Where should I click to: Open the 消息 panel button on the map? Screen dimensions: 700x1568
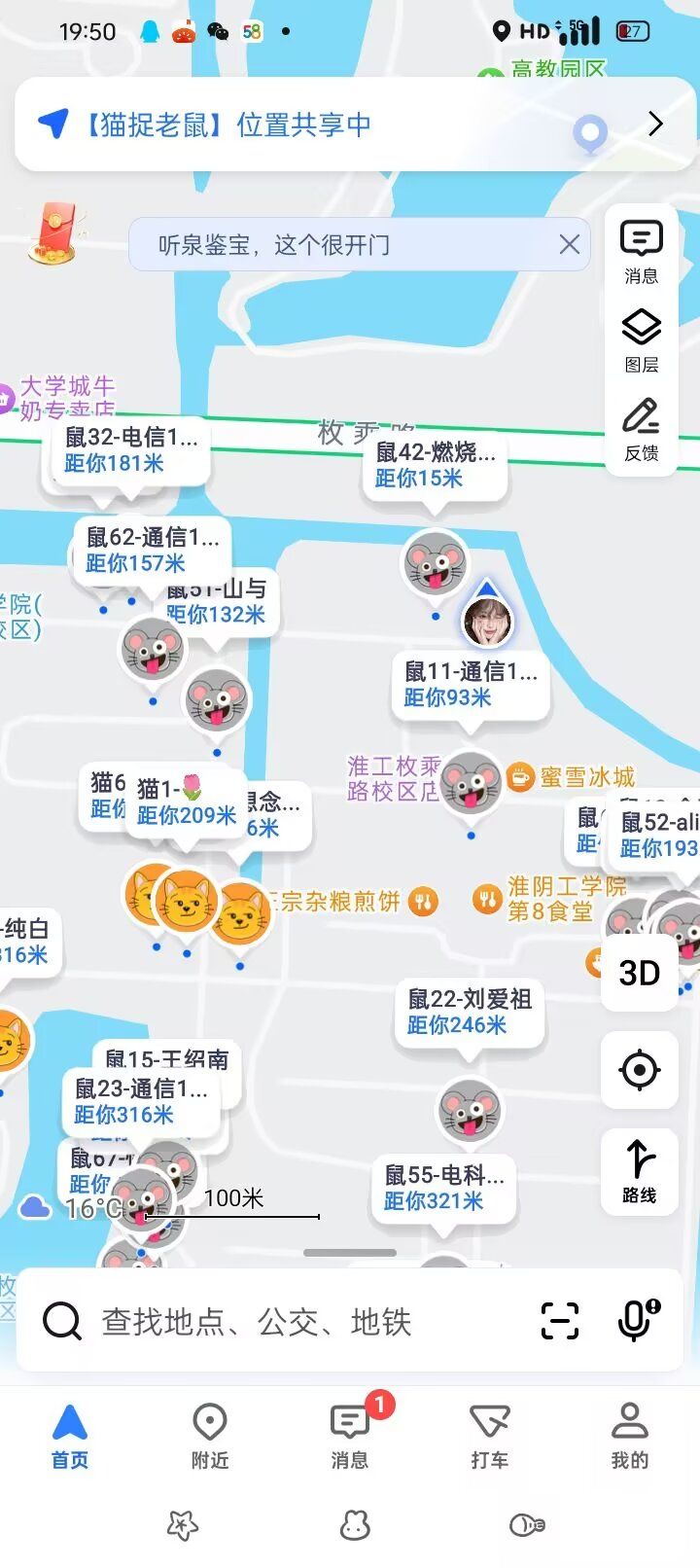[x=641, y=251]
